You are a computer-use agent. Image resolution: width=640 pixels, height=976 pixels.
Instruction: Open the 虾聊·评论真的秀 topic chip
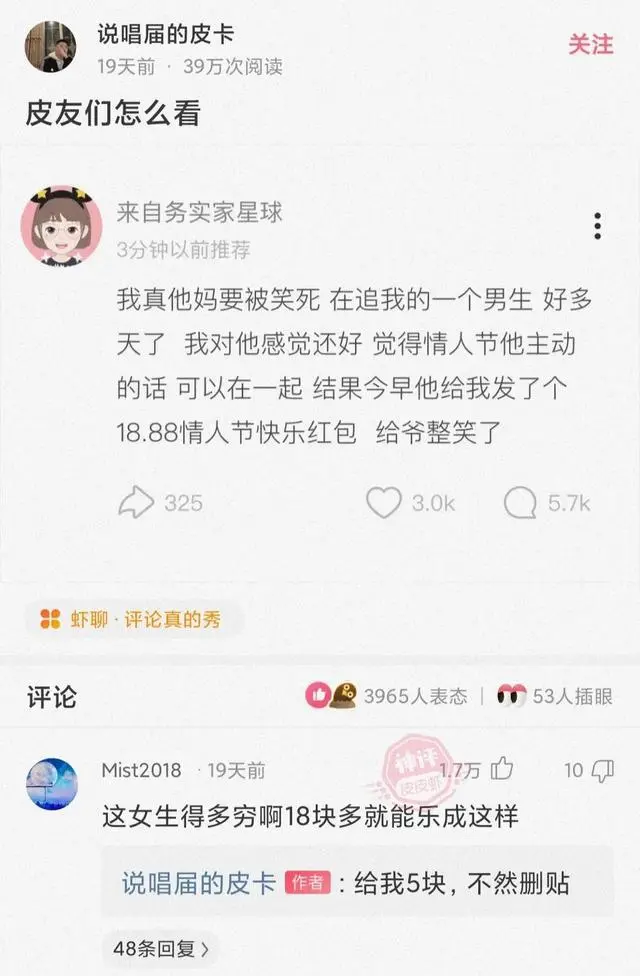(x=132, y=619)
